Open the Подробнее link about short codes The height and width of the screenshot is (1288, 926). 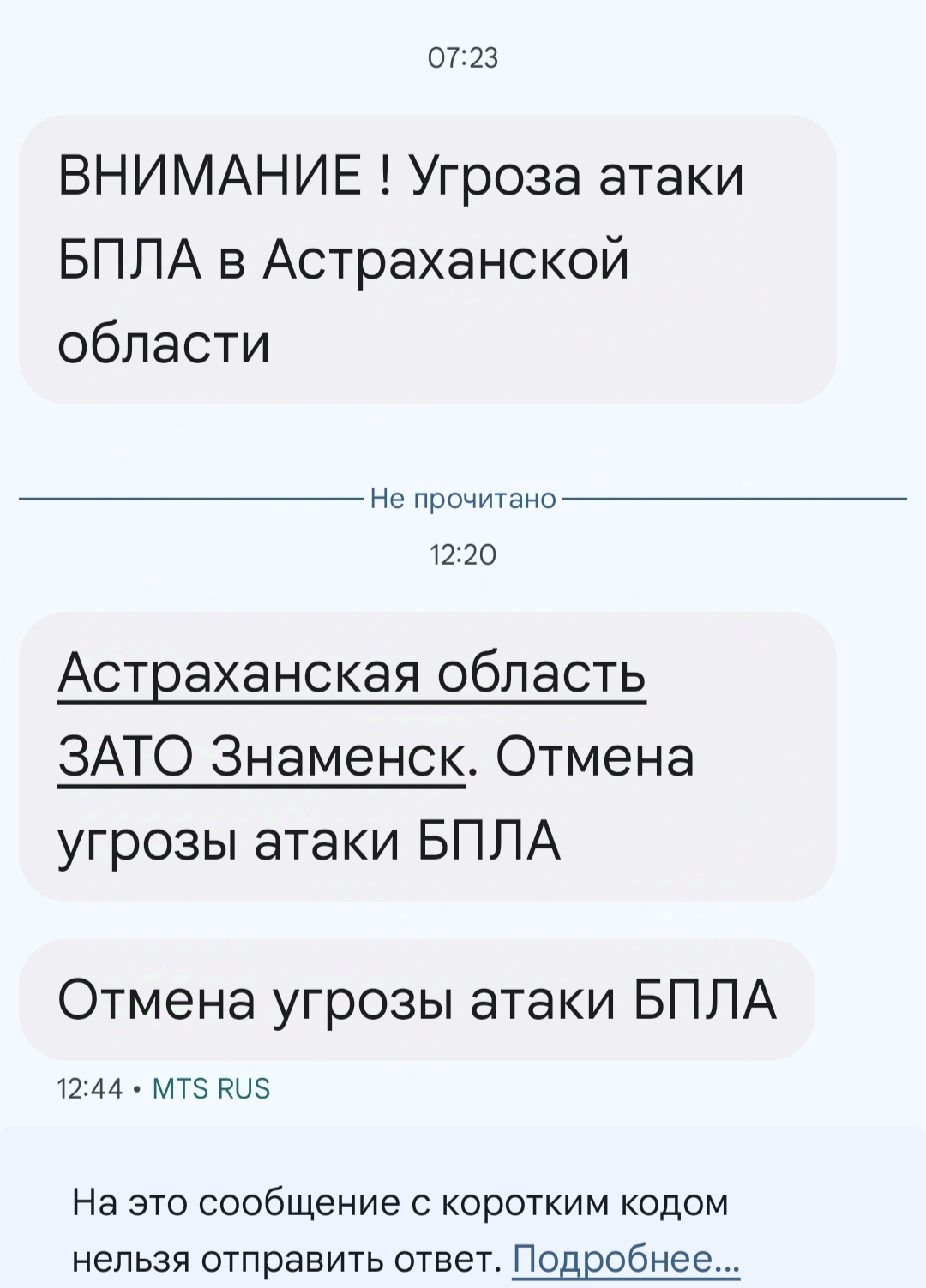pos(625,1259)
